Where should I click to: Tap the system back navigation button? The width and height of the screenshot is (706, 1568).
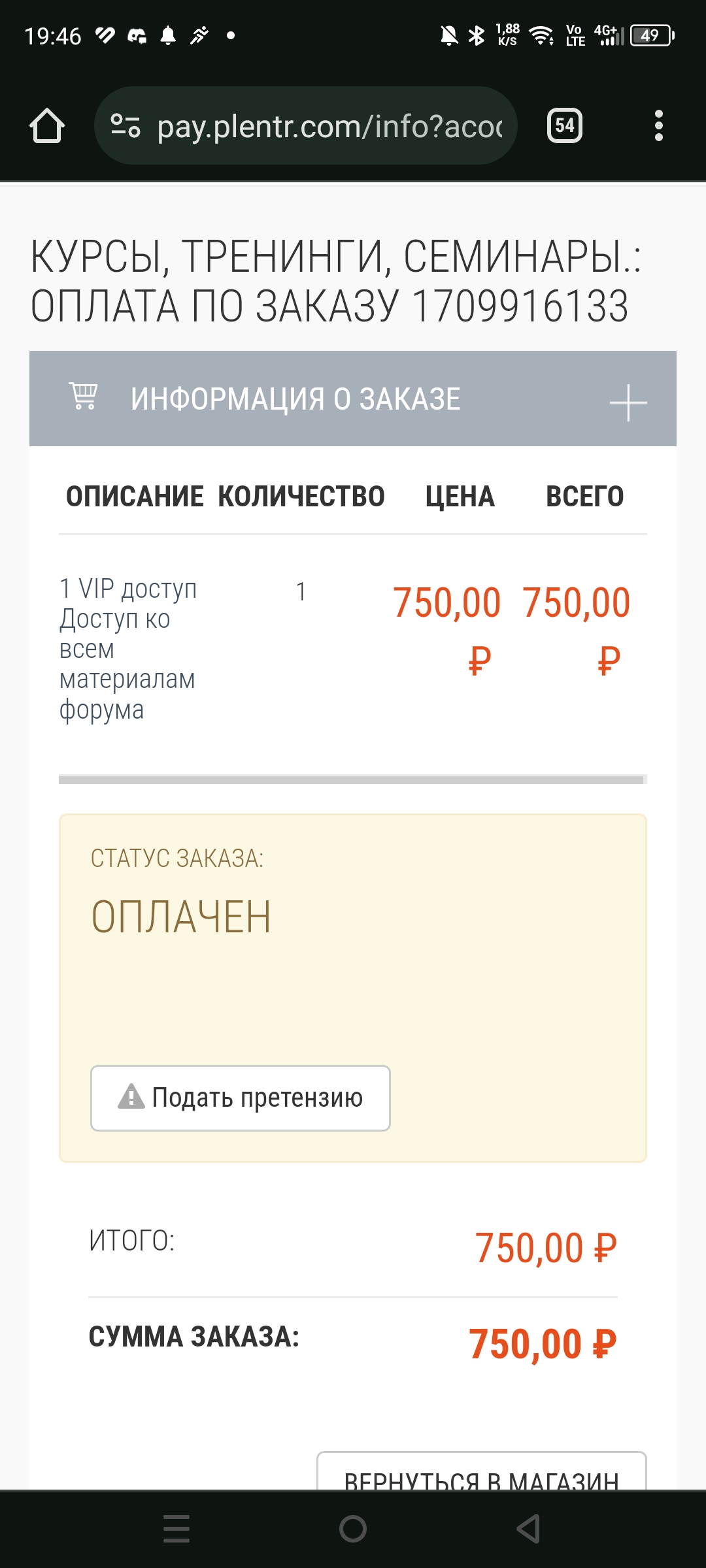click(528, 1529)
